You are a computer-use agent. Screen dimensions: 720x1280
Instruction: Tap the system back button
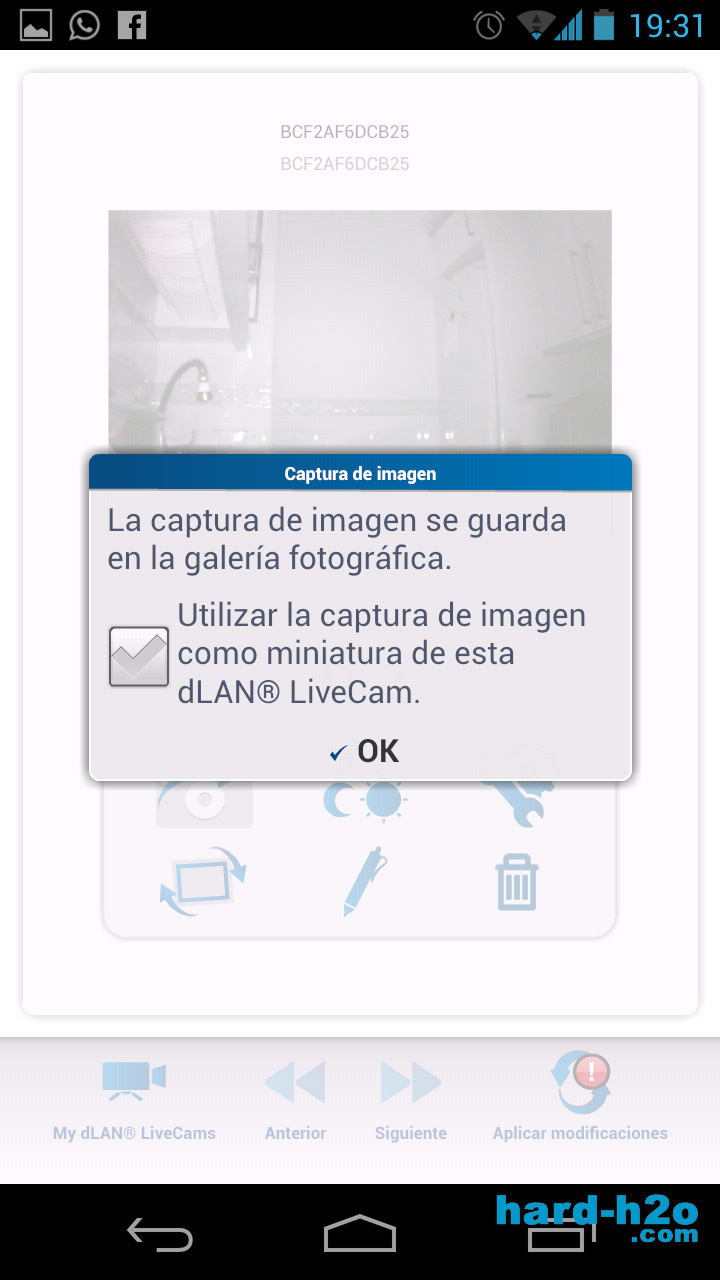(x=160, y=1234)
